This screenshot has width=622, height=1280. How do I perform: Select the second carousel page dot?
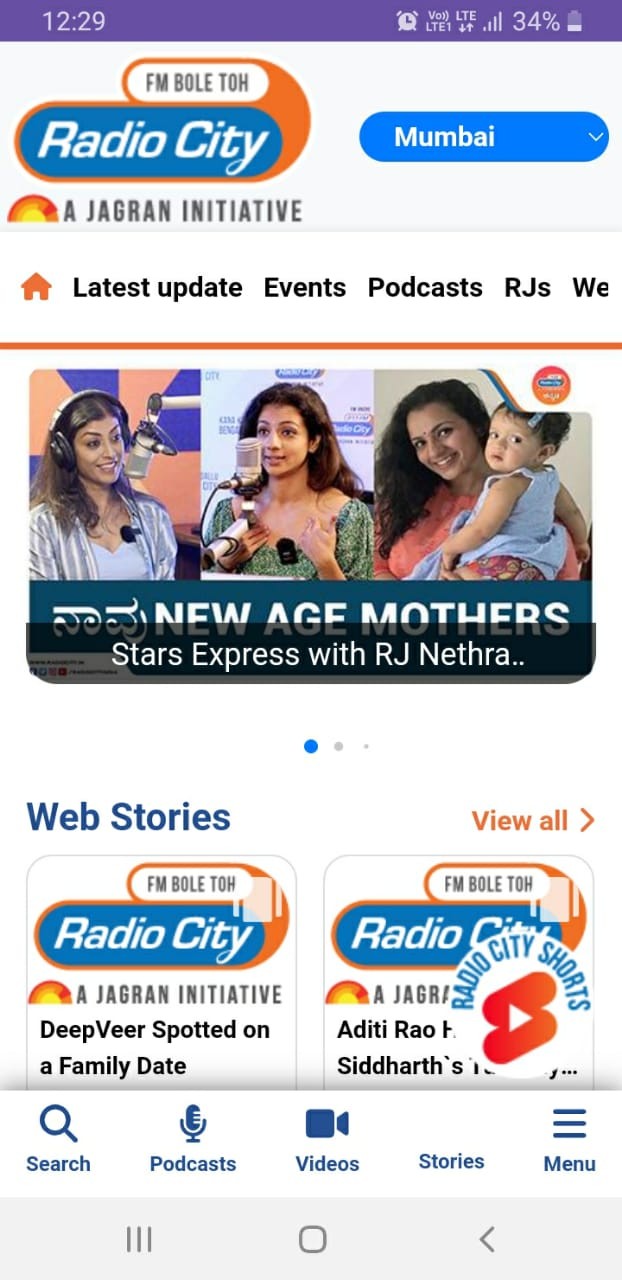coord(339,746)
